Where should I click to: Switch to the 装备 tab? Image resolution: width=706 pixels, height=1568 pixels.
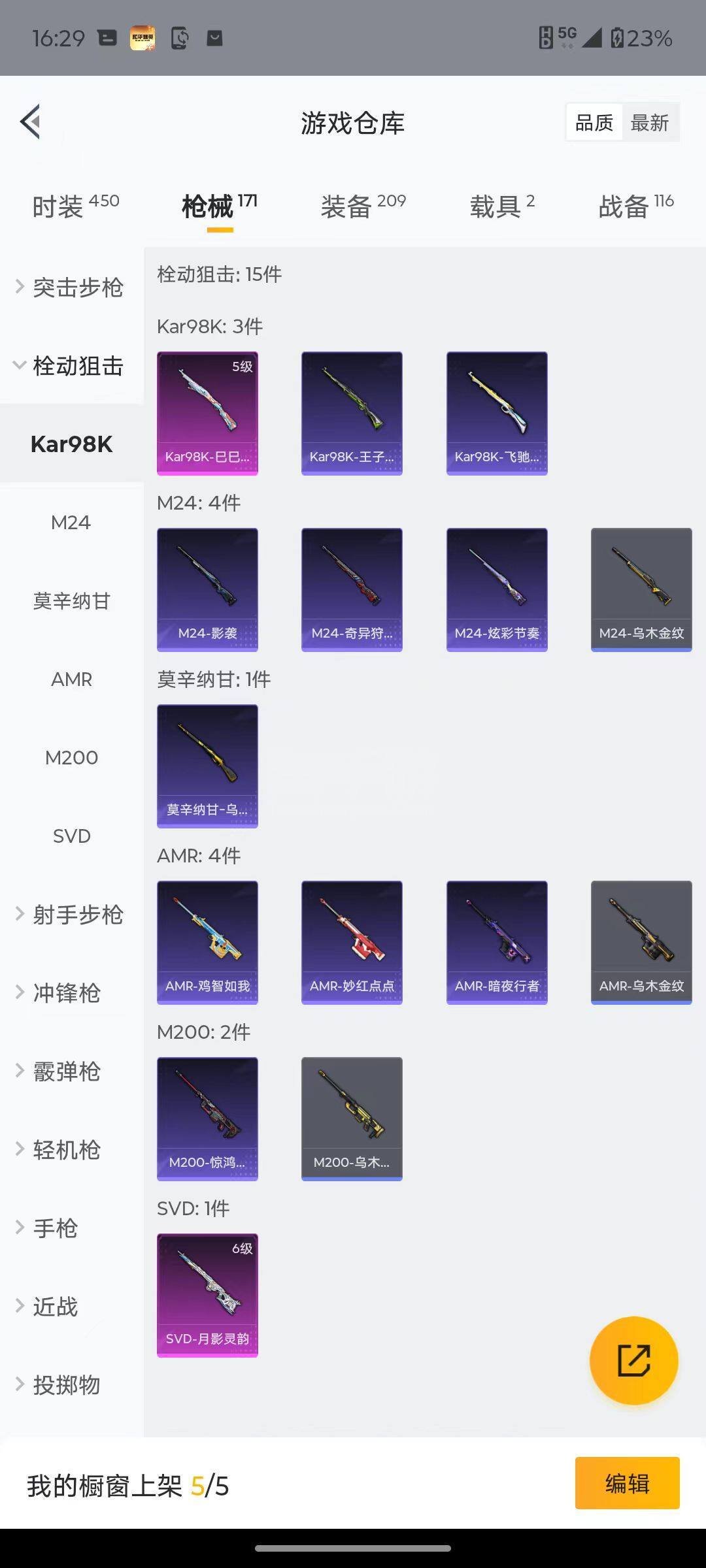point(363,206)
